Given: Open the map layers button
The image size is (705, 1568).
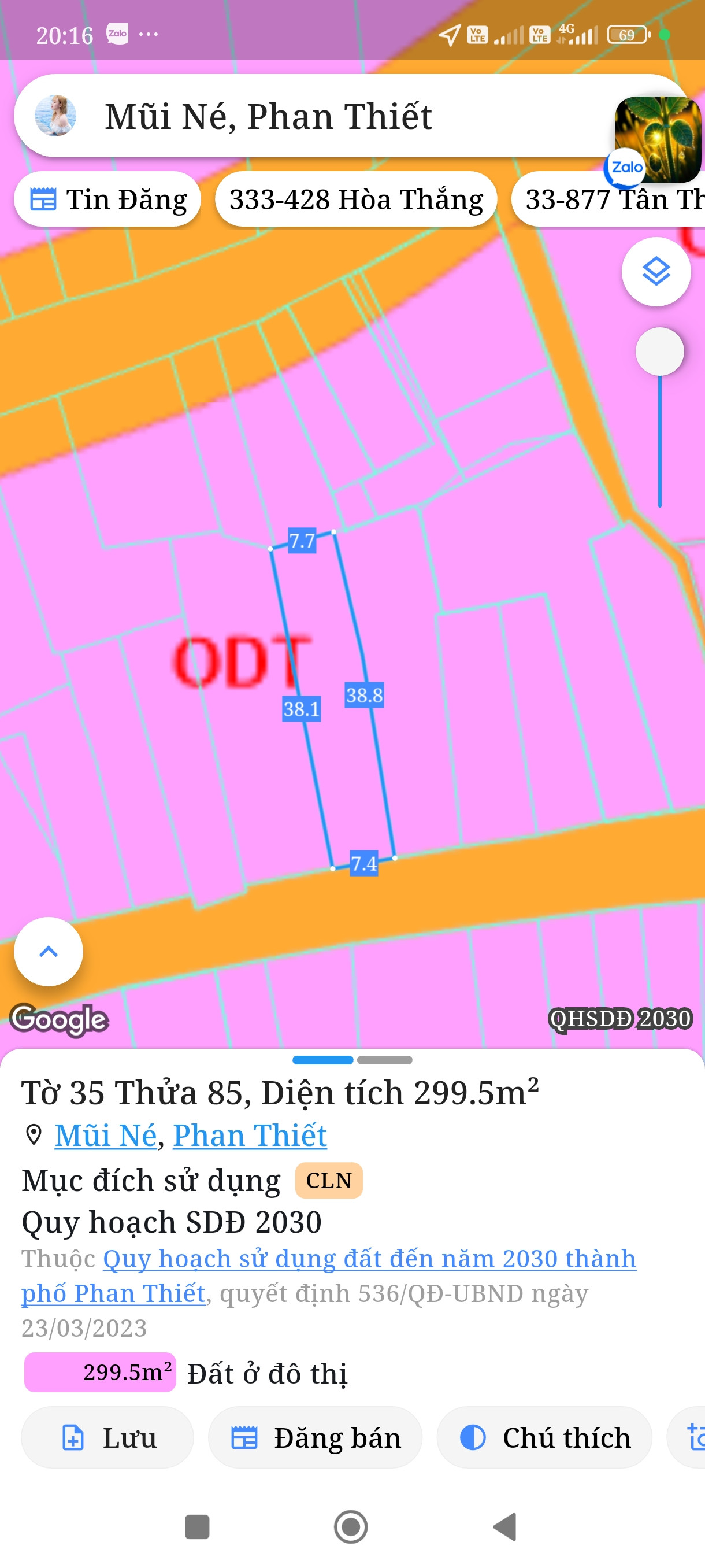Looking at the screenshot, I should pos(656,272).
